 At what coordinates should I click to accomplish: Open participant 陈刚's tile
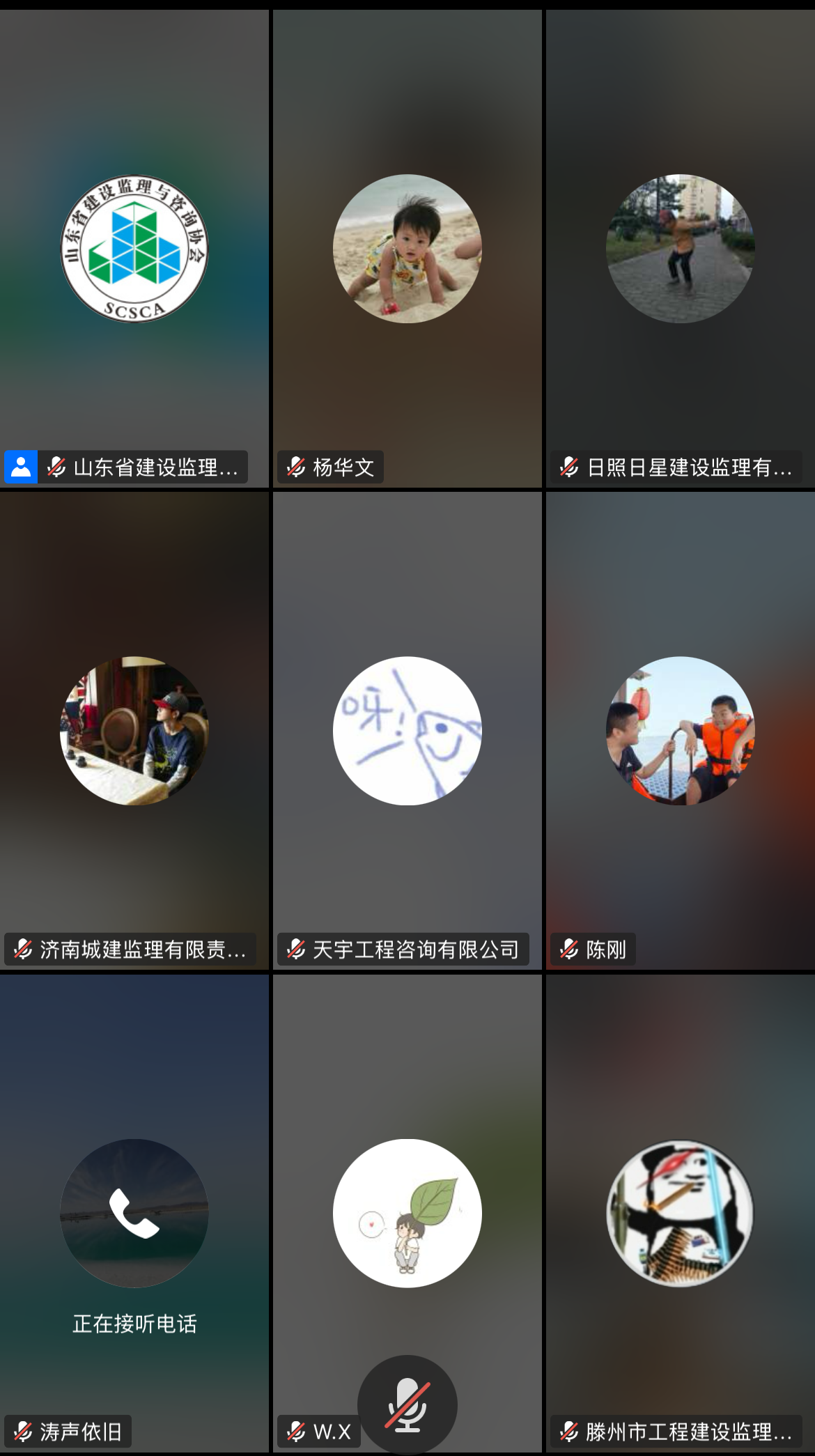[x=681, y=731]
